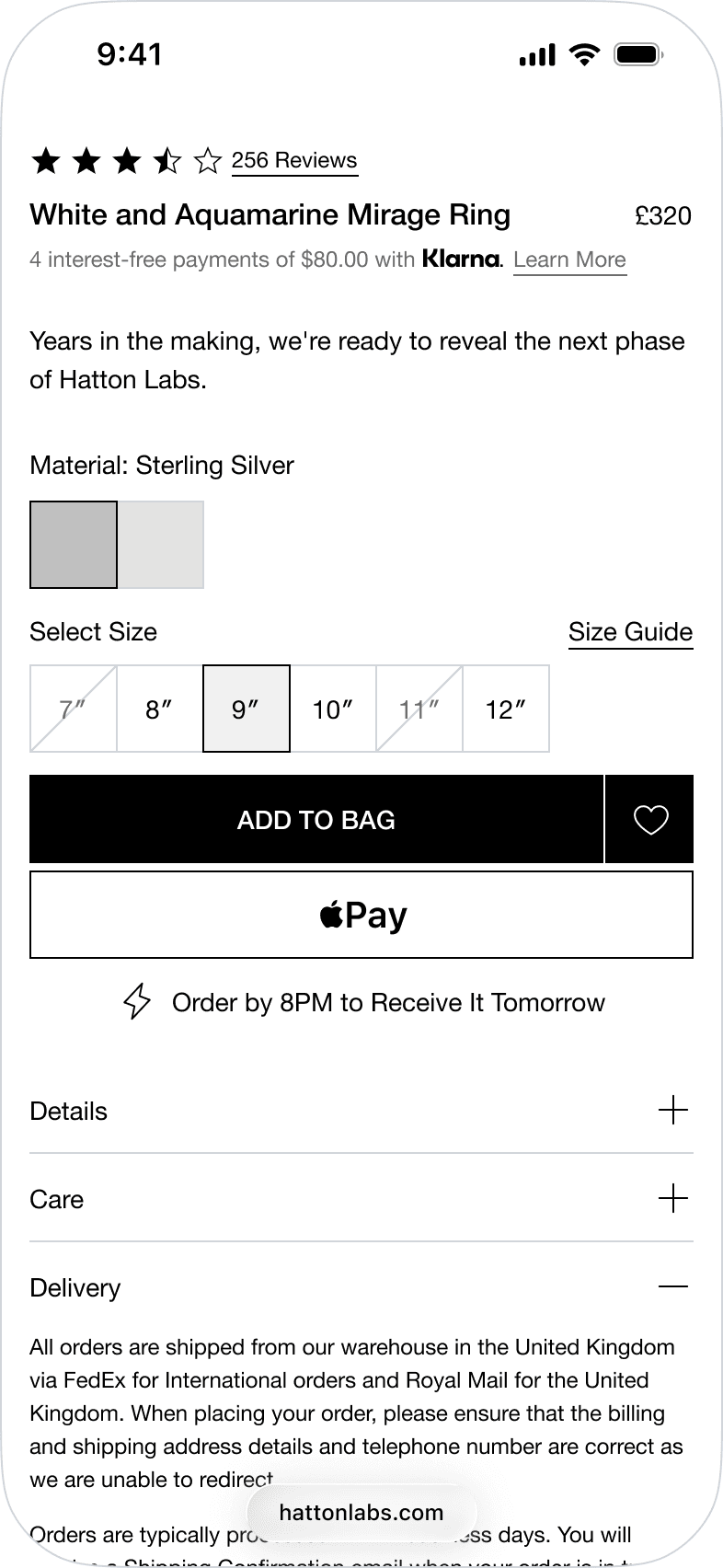The width and height of the screenshot is (723, 1568).
Task: Add the ring to bag
Action: (316, 819)
